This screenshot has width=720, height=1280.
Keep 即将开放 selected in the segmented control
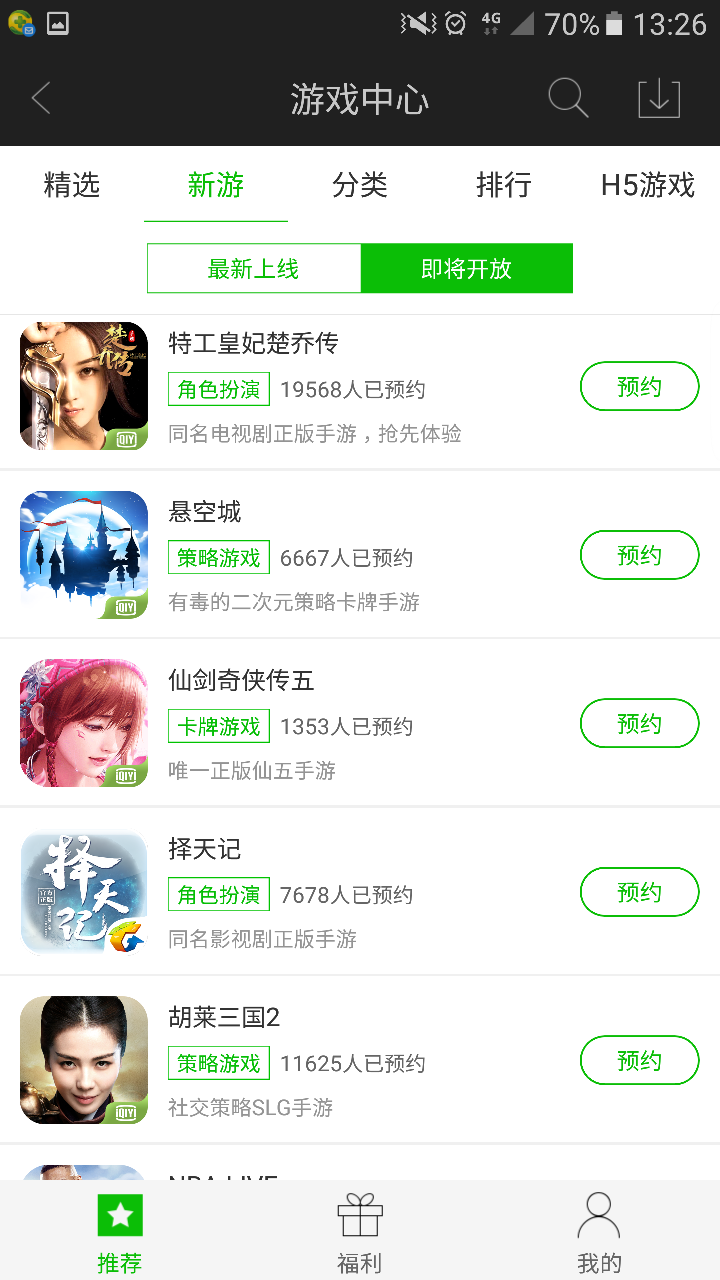467,268
